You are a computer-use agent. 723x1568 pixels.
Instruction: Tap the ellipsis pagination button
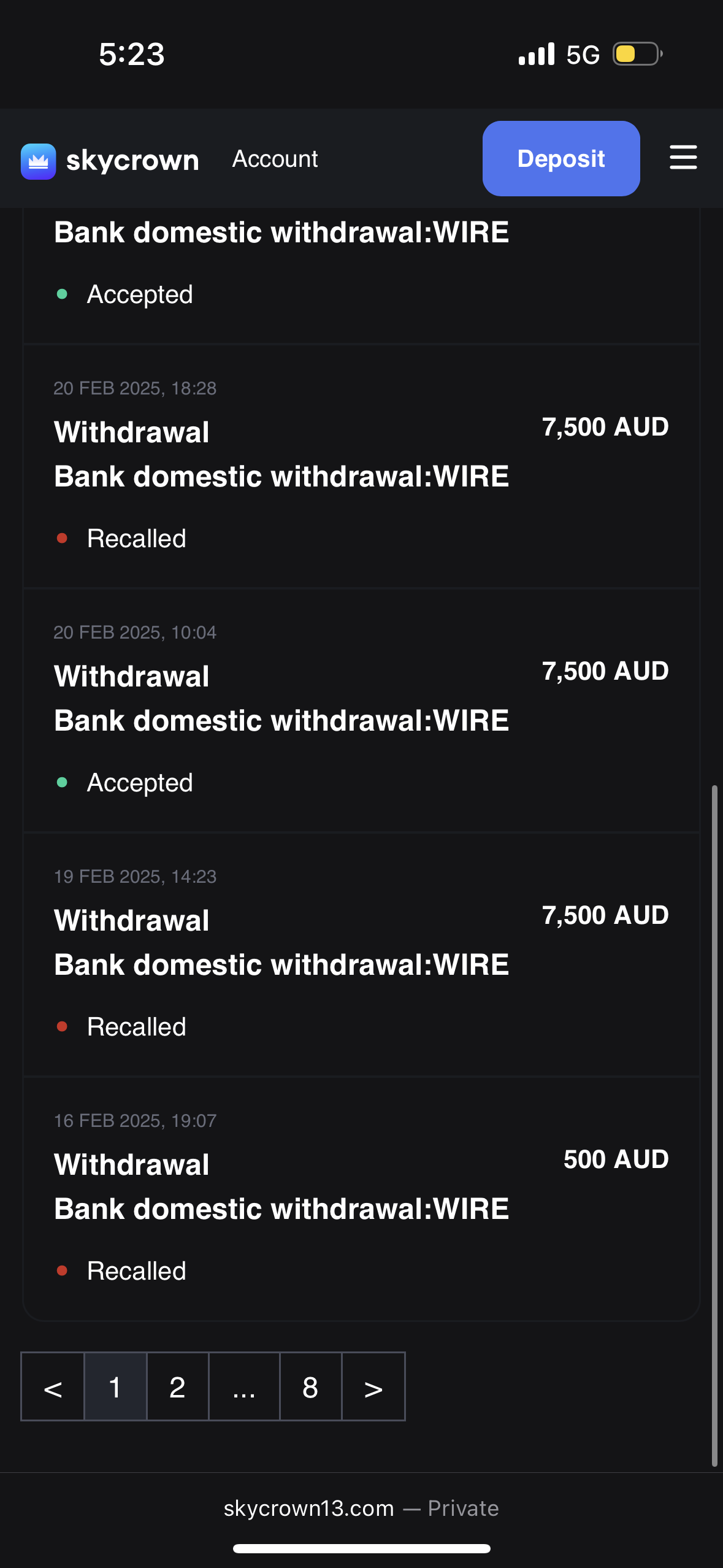[244, 1386]
